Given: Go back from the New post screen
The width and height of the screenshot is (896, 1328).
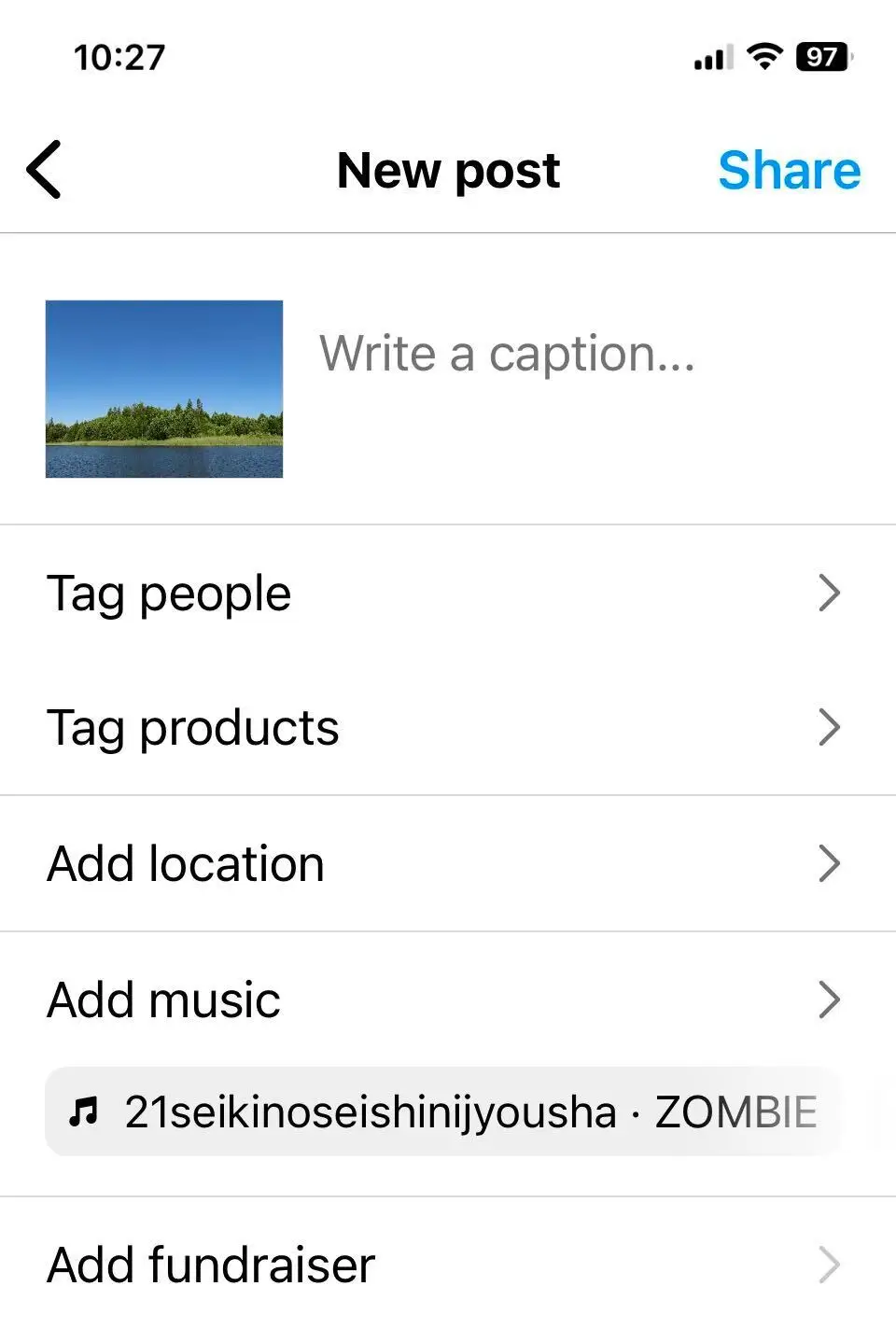Looking at the screenshot, I should [x=45, y=170].
